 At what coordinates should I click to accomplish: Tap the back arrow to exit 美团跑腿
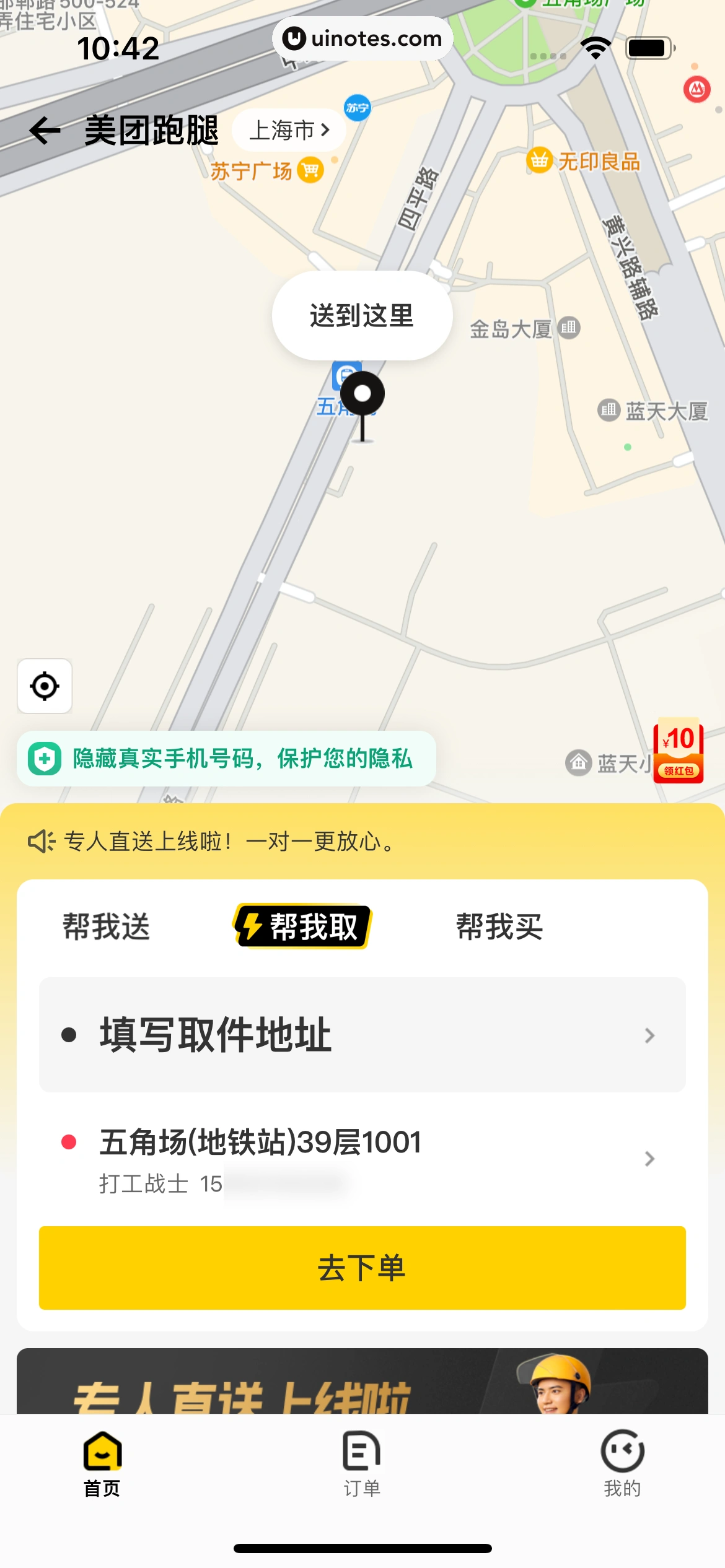pos(43,129)
